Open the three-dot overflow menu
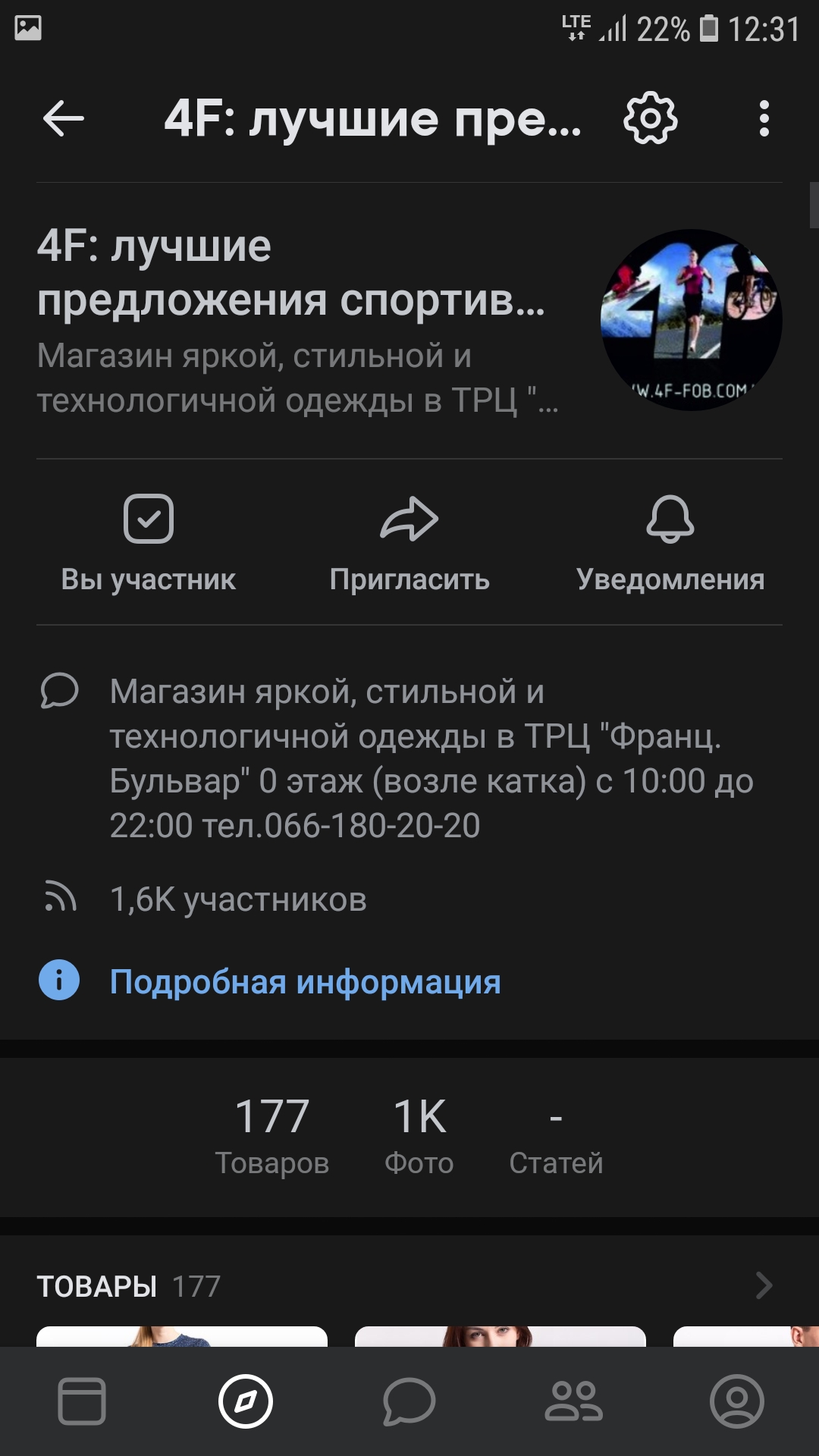819x1456 pixels. 764,119
